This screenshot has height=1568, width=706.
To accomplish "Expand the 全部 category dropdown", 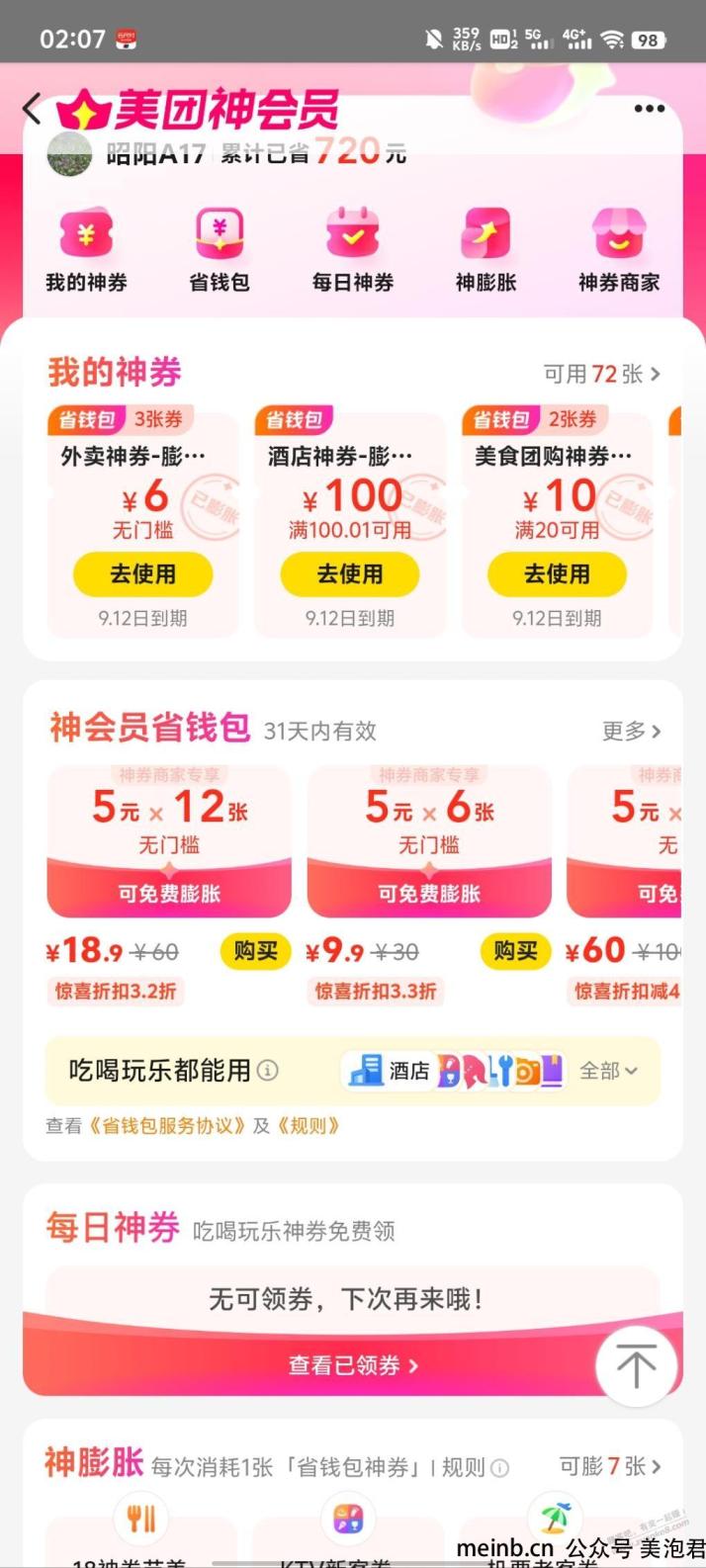I will tap(608, 1071).
